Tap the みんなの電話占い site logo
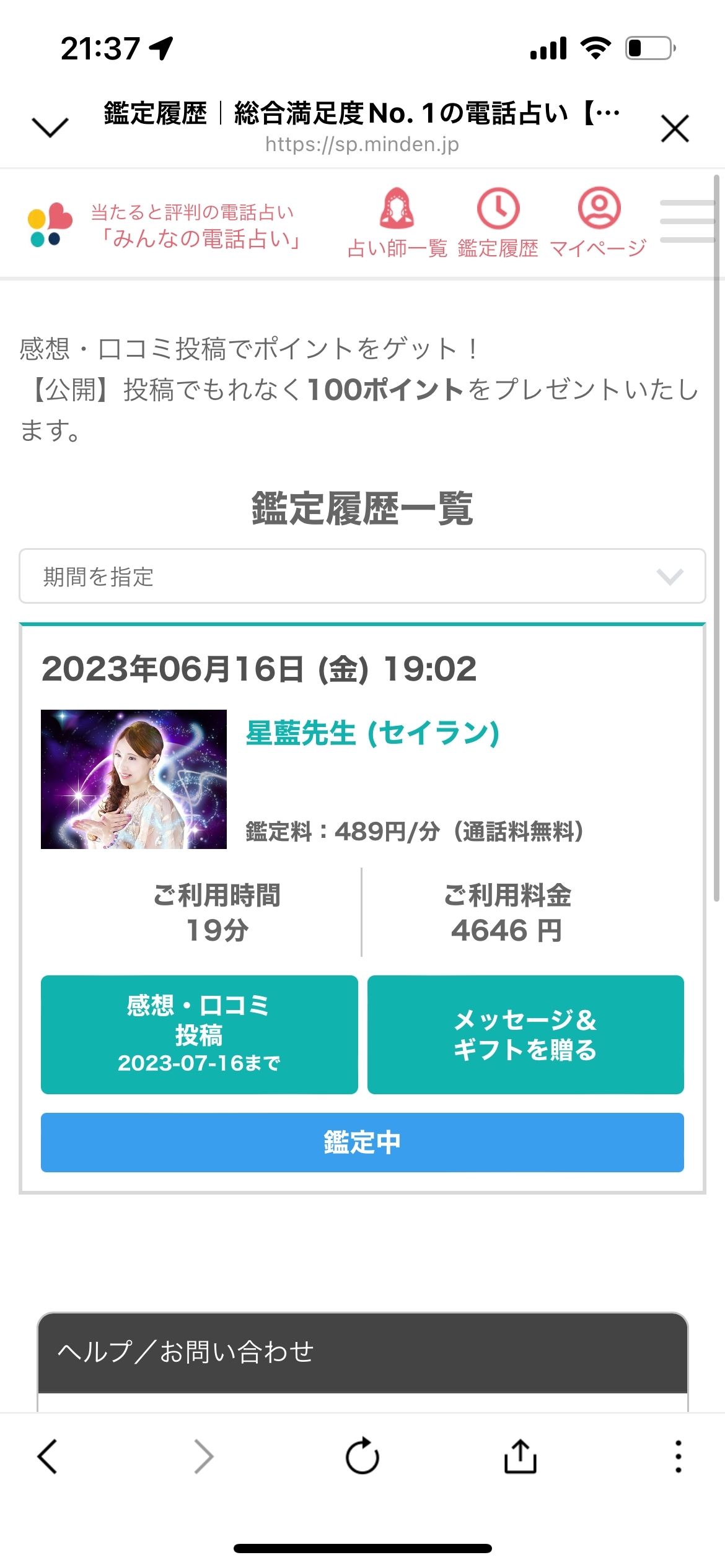This screenshot has height=1568, width=725. (164, 225)
